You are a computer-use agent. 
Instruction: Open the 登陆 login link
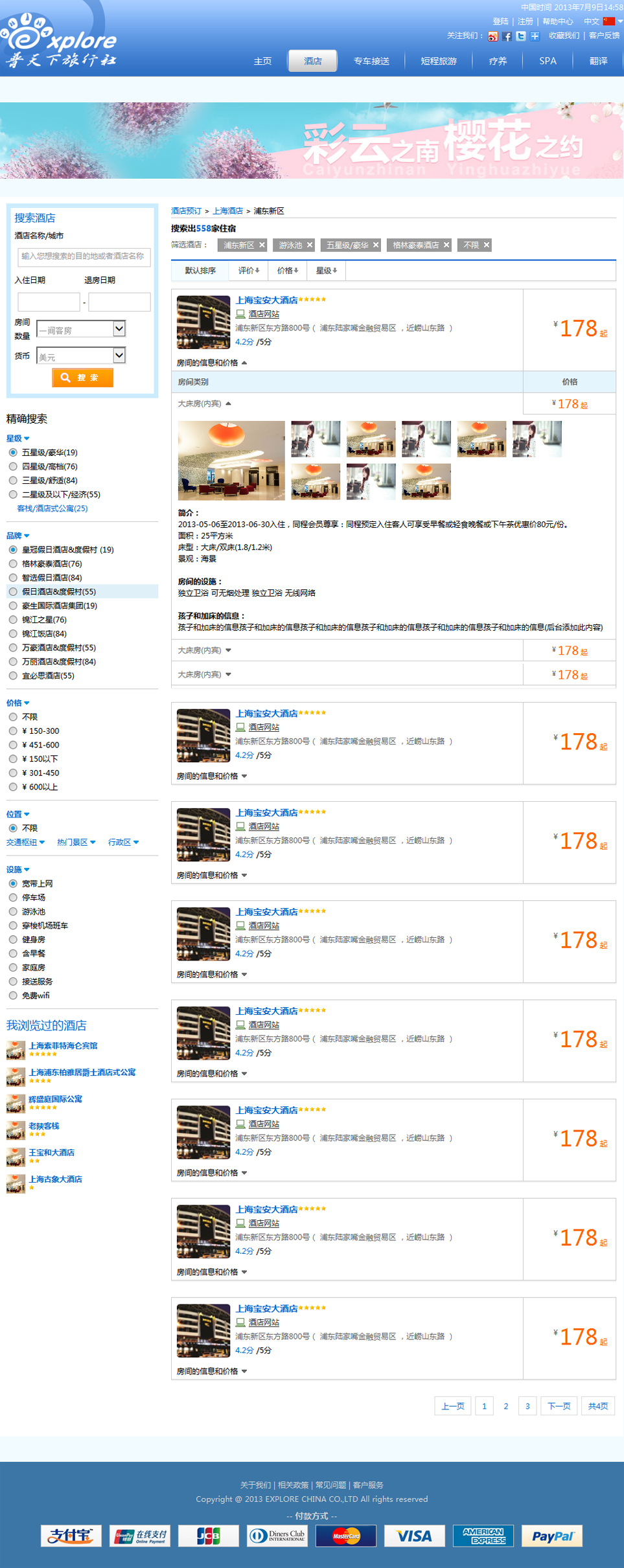tap(500, 21)
